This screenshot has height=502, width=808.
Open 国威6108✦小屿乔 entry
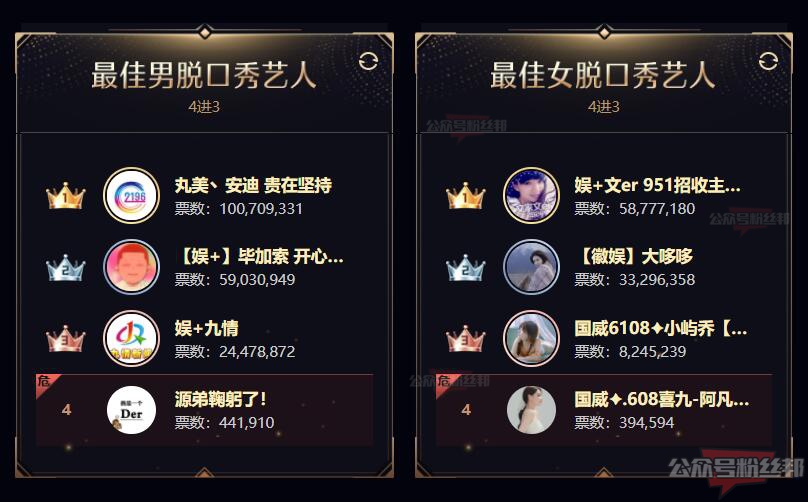click(x=660, y=328)
